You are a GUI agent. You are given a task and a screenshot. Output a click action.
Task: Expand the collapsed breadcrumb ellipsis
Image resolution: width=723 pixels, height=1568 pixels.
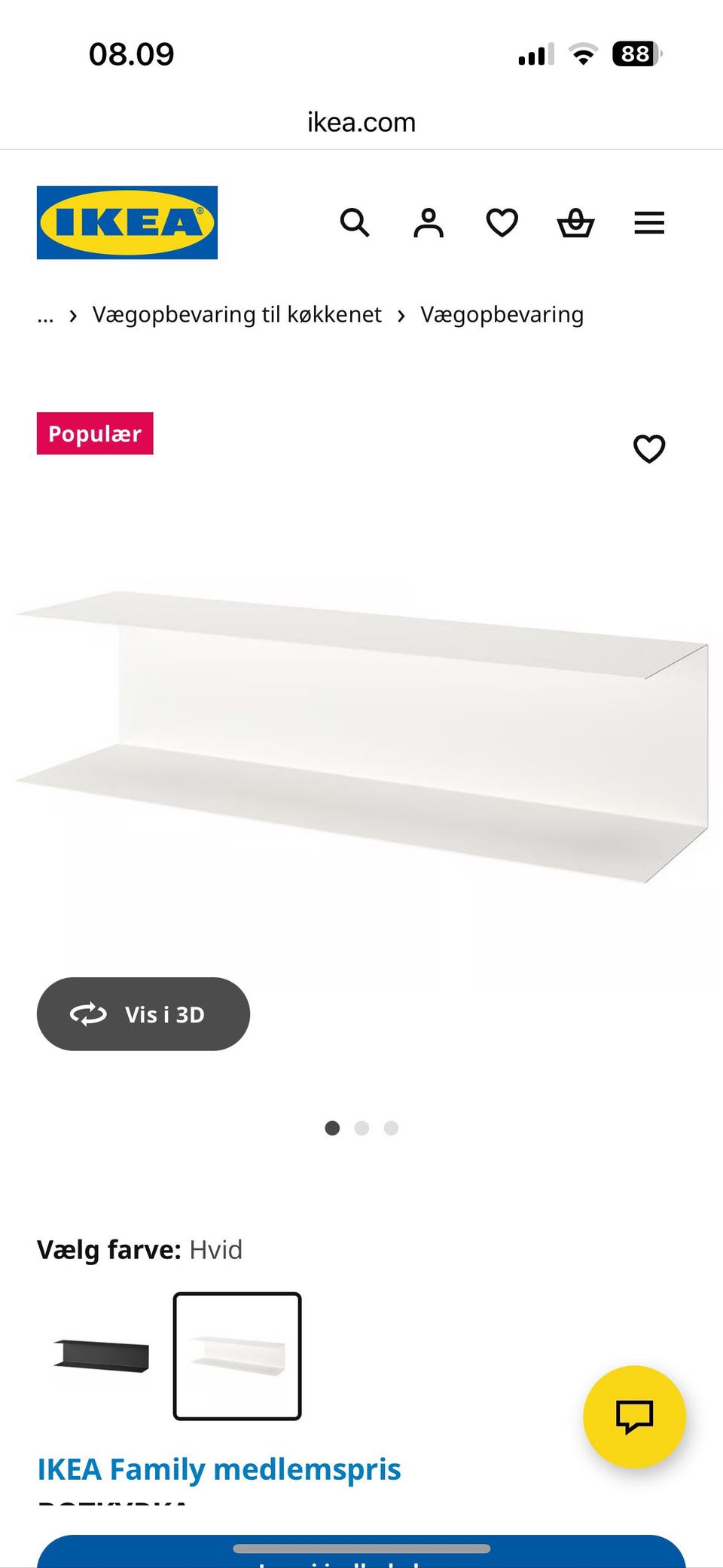[x=45, y=314]
